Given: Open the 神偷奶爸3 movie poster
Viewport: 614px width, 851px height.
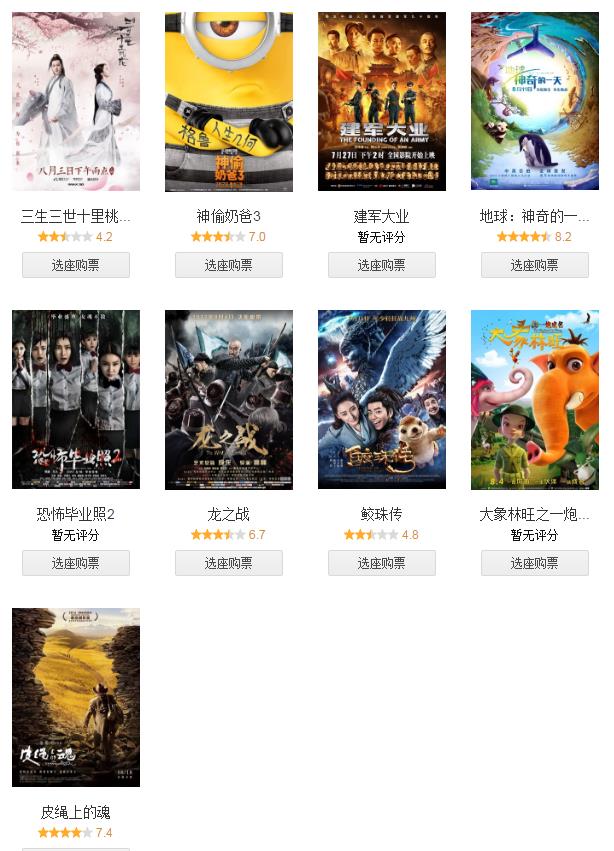Looking at the screenshot, I should [x=229, y=101].
